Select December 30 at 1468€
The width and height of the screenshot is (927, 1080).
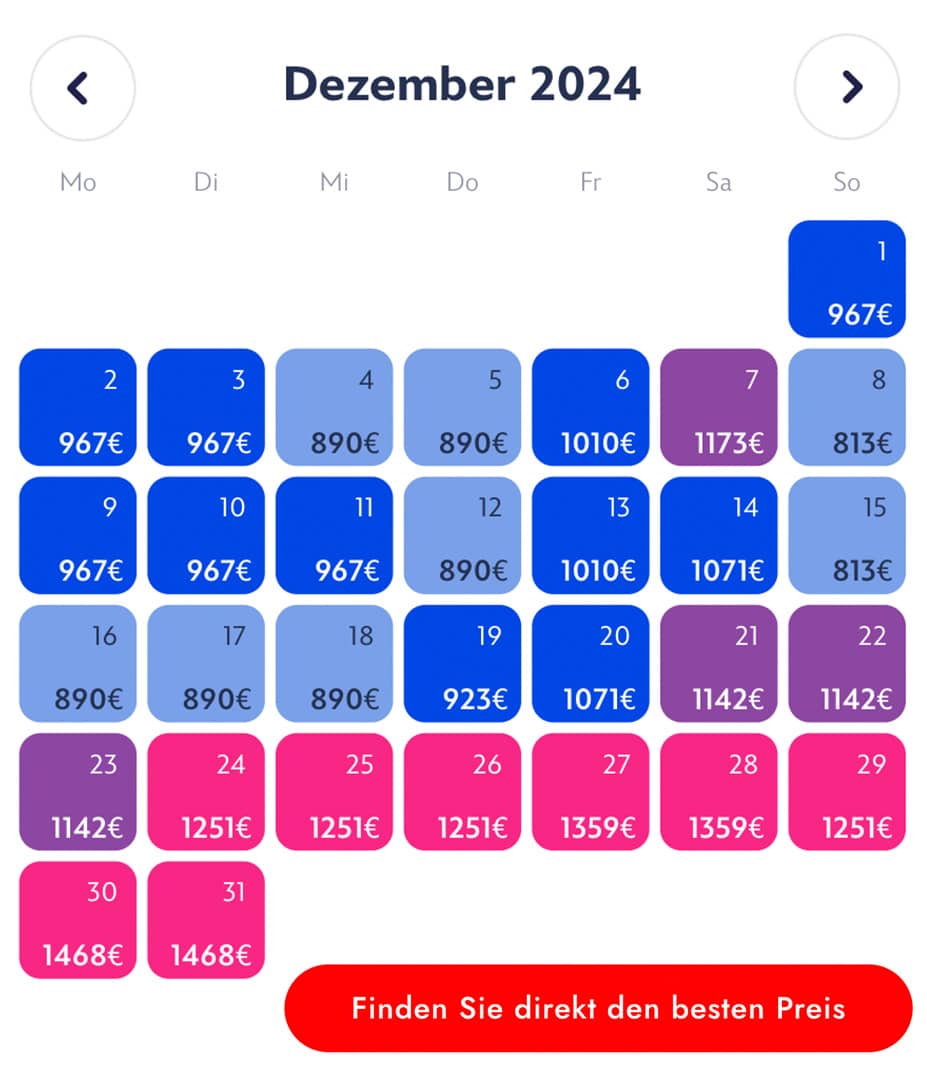[78, 919]
